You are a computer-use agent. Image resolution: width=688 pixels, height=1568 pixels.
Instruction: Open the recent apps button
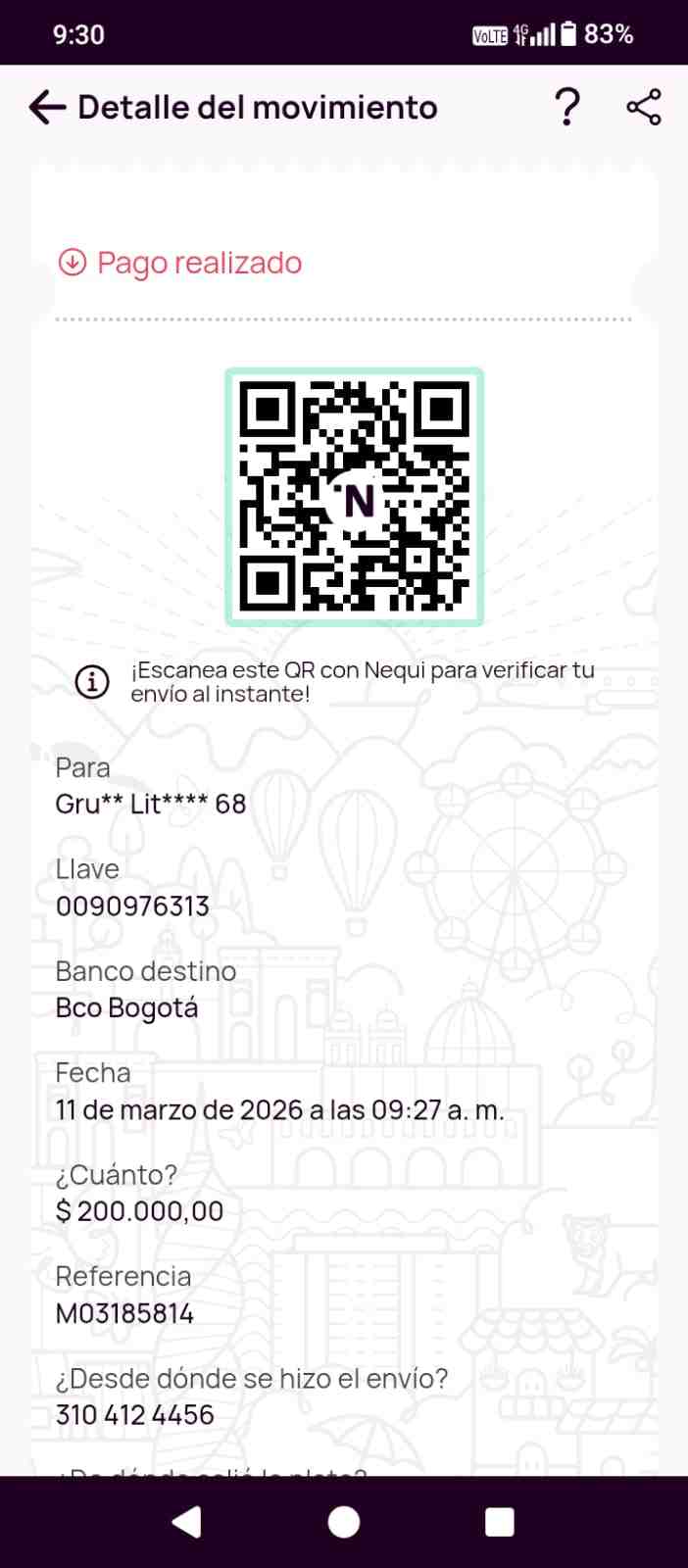point(500,1521)
